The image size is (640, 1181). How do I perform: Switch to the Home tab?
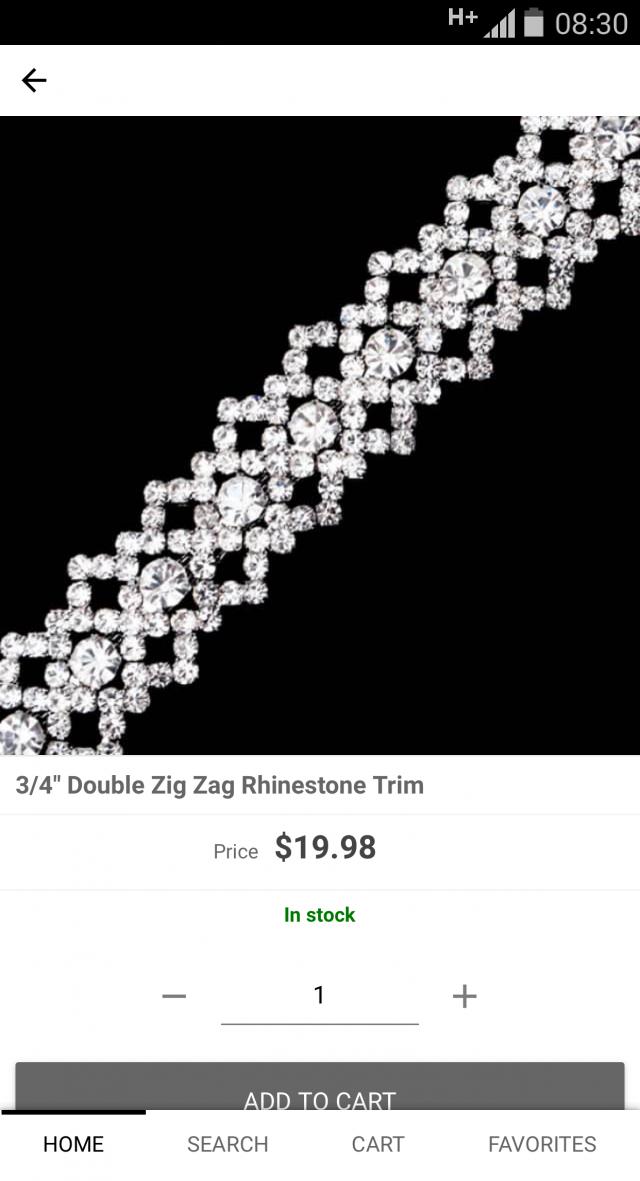73,1144
